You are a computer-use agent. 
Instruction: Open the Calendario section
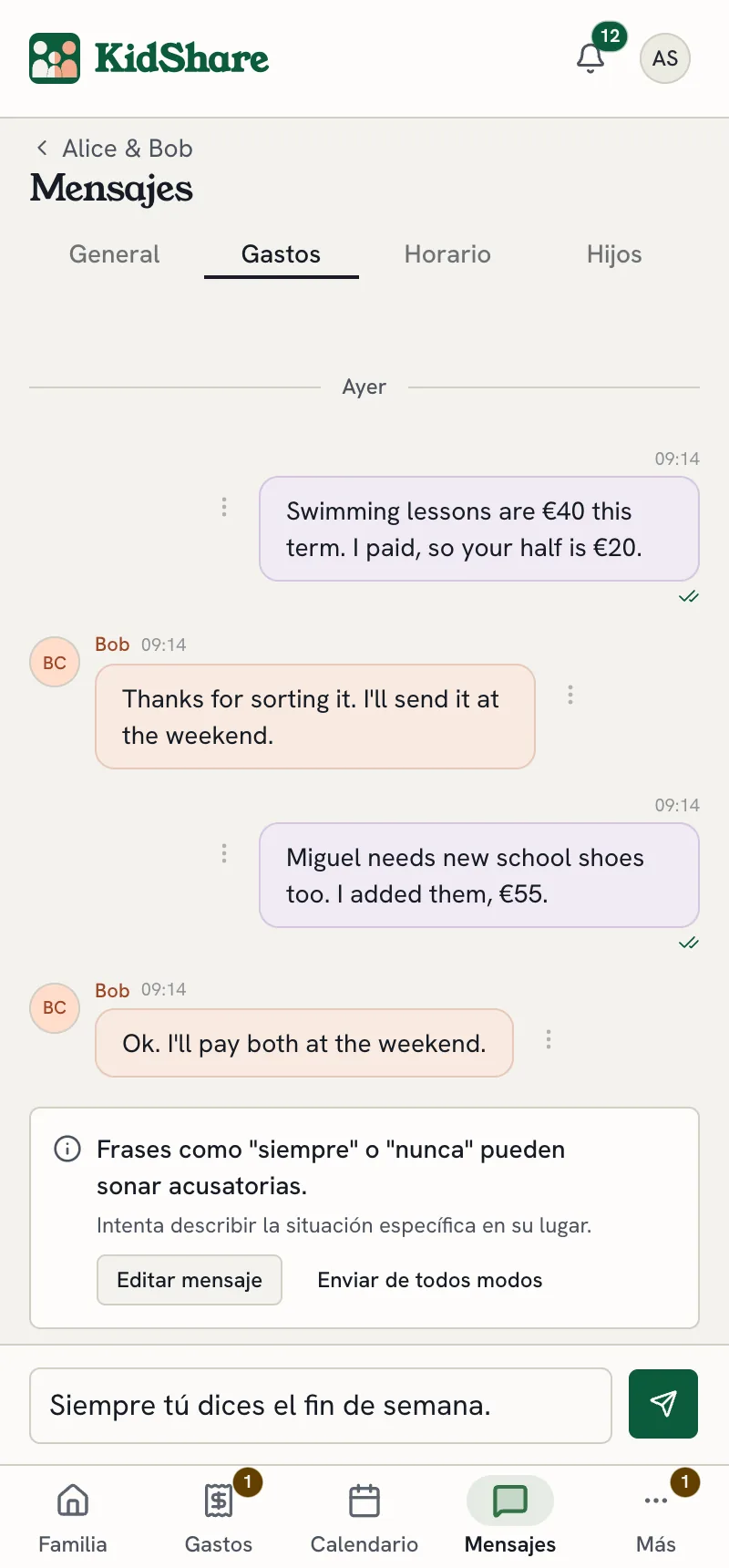coord(364,1517)
